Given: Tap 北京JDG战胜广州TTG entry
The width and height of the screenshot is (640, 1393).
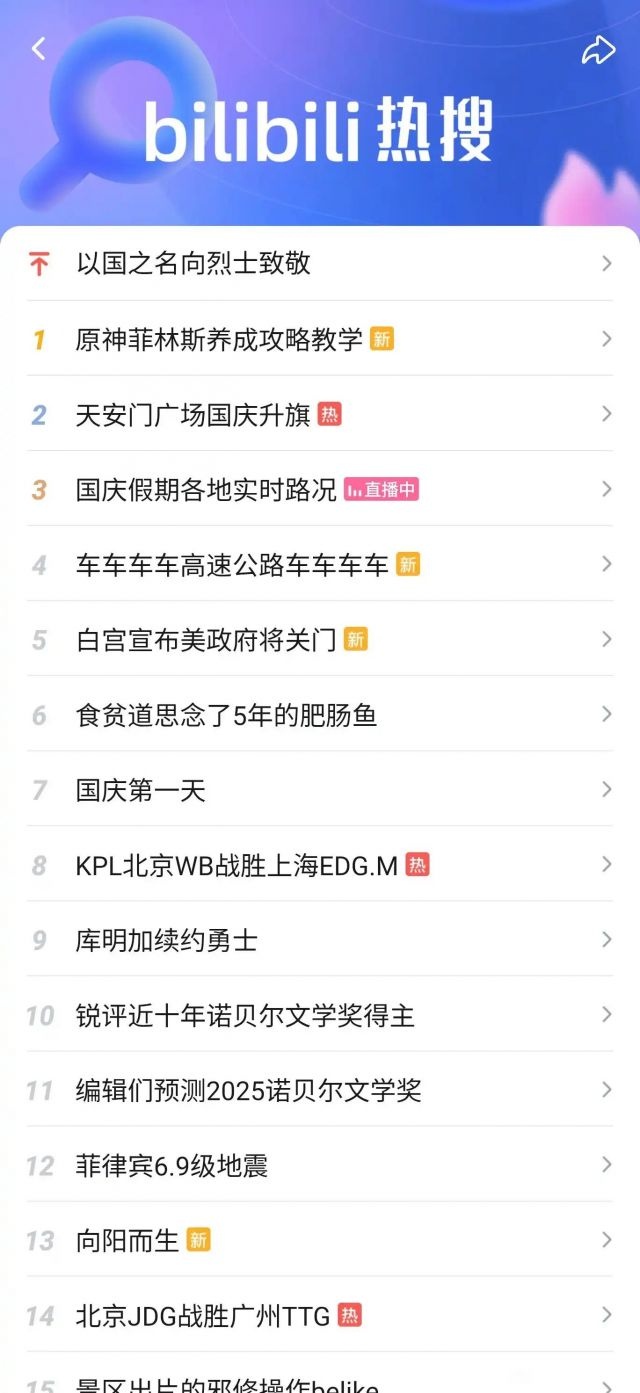Looking at the screenshot, I should coord(203,1315).
